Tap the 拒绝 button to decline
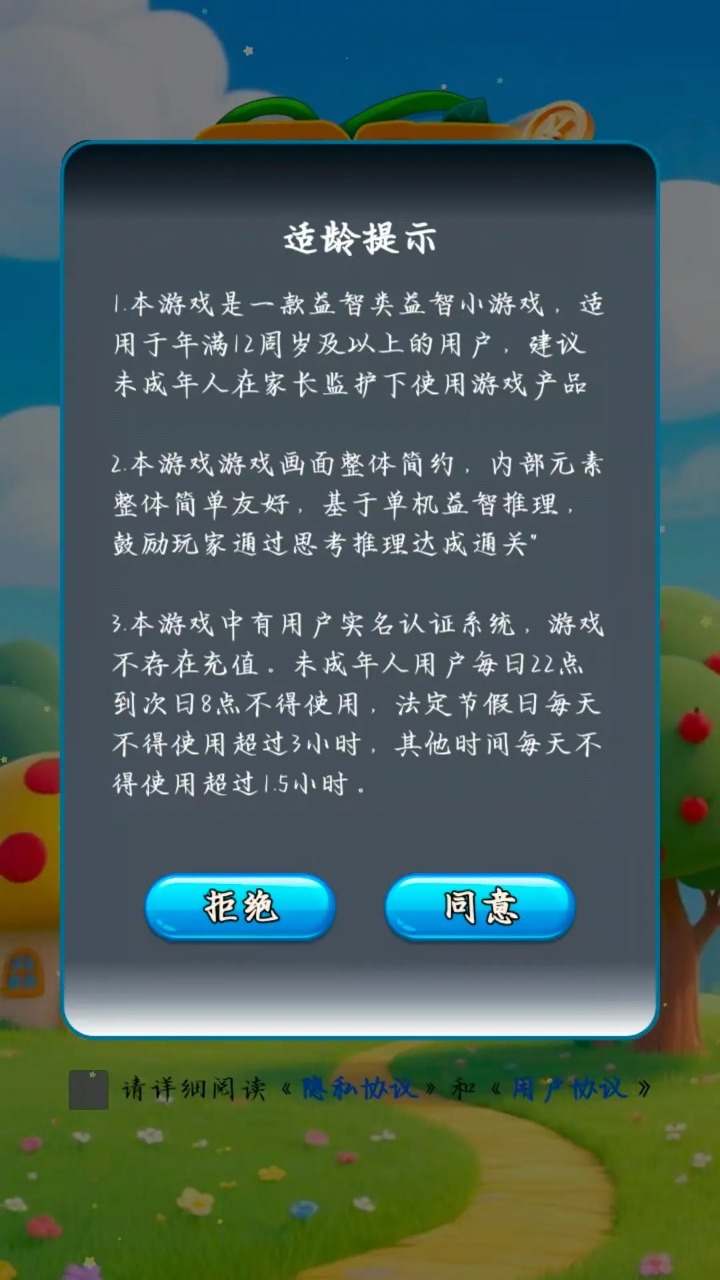 point(240,907)
